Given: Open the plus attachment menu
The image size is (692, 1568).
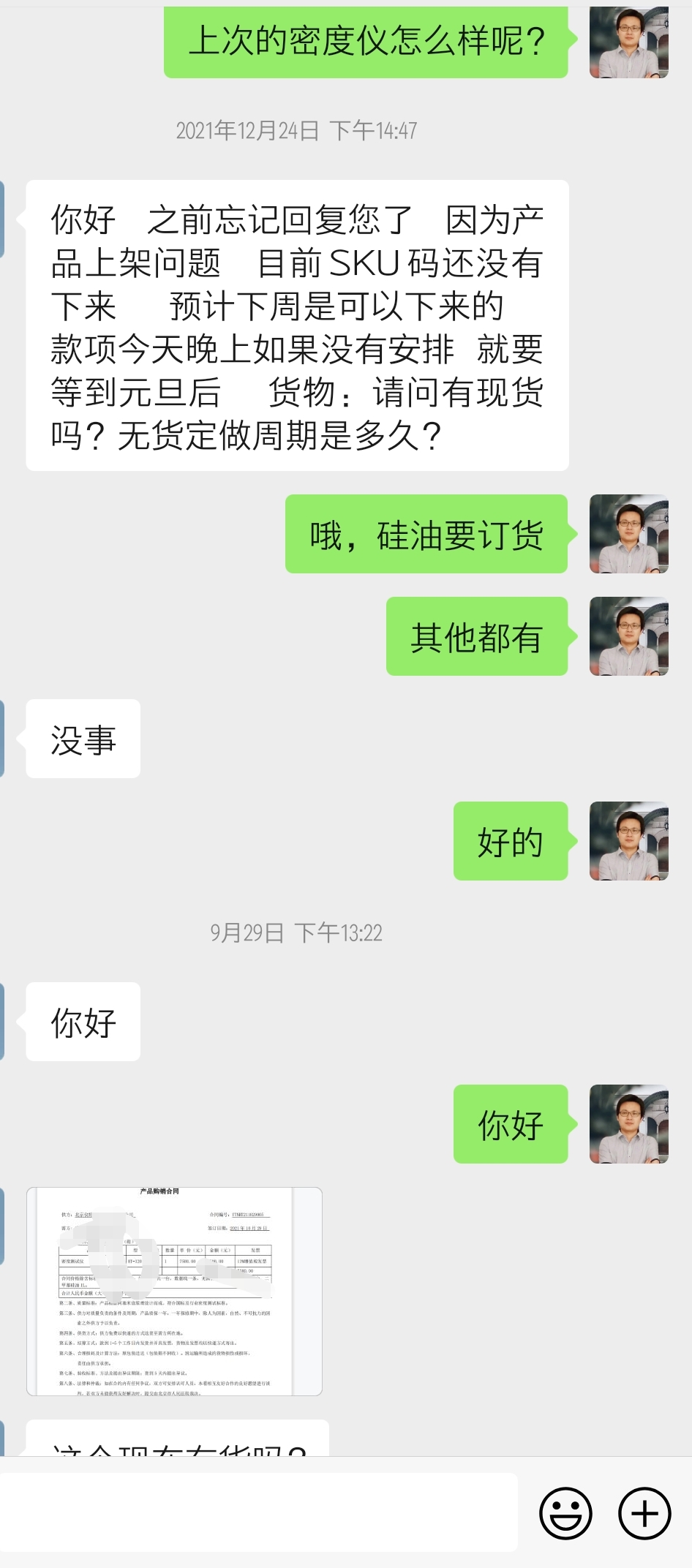Looking at the screenshot, I should pos(644,1512).
